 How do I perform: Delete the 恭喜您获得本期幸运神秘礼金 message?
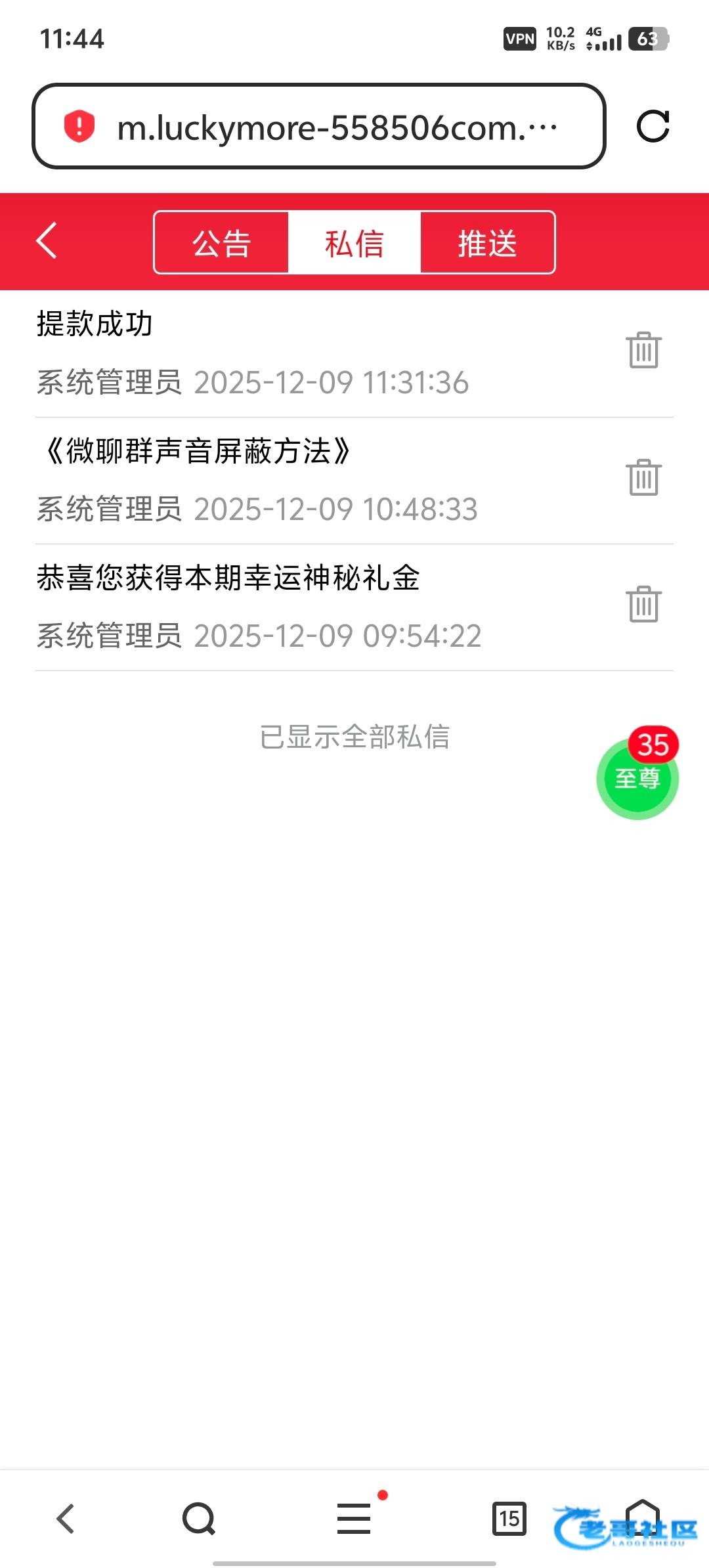[643, 604]
